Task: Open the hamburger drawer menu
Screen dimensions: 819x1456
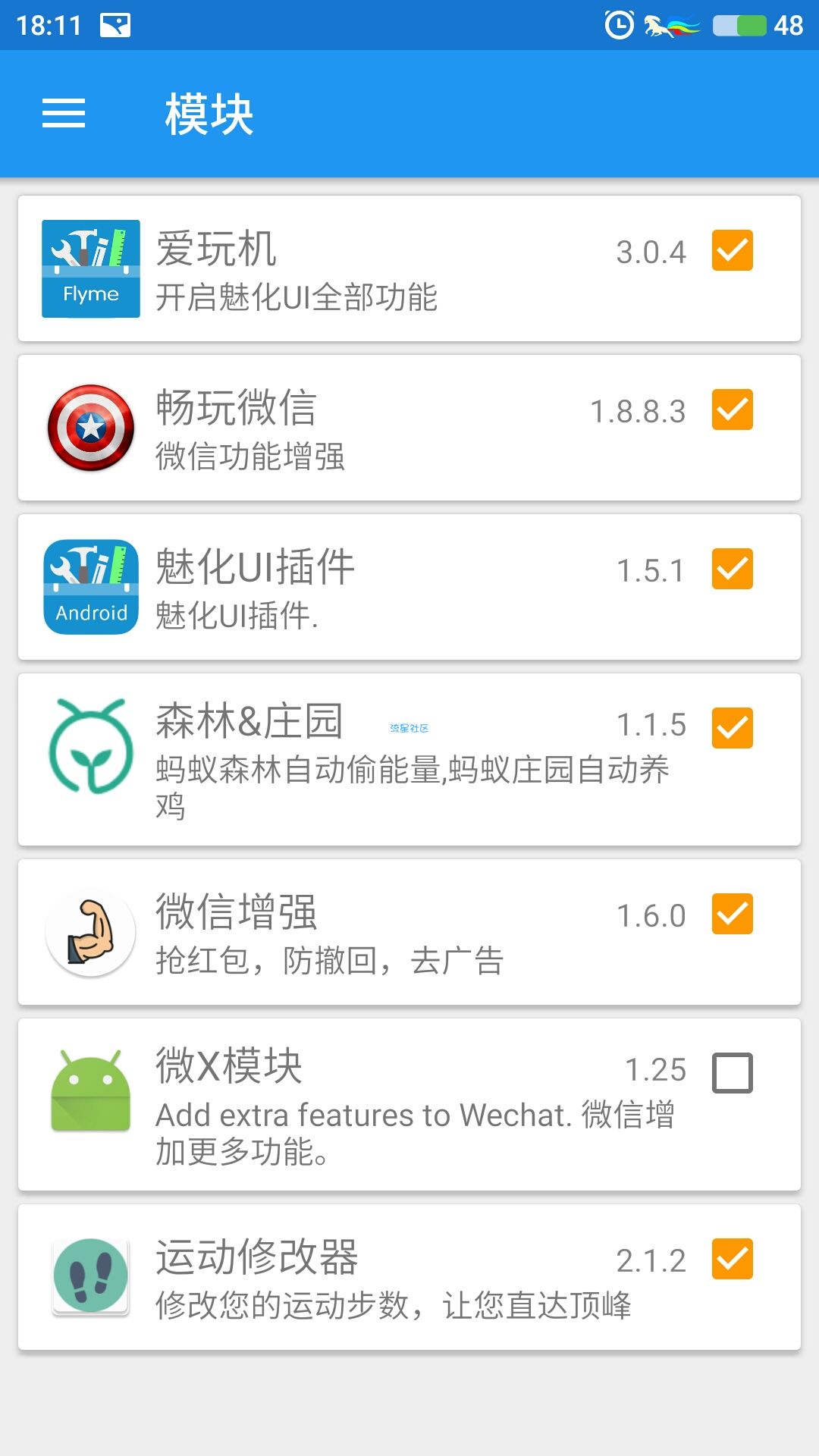Action: (x=64, y=114)
